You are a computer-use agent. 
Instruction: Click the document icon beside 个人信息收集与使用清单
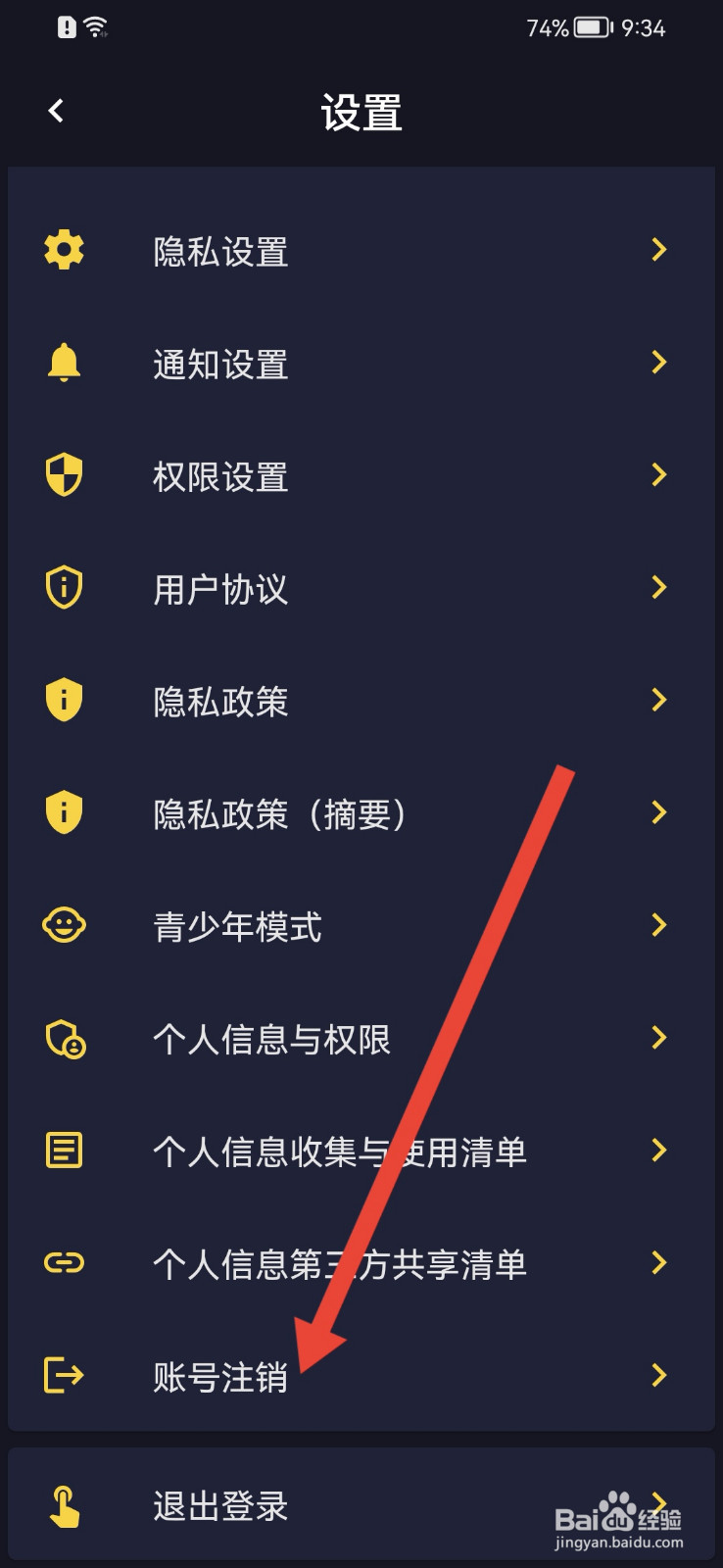coord(63,1150)
